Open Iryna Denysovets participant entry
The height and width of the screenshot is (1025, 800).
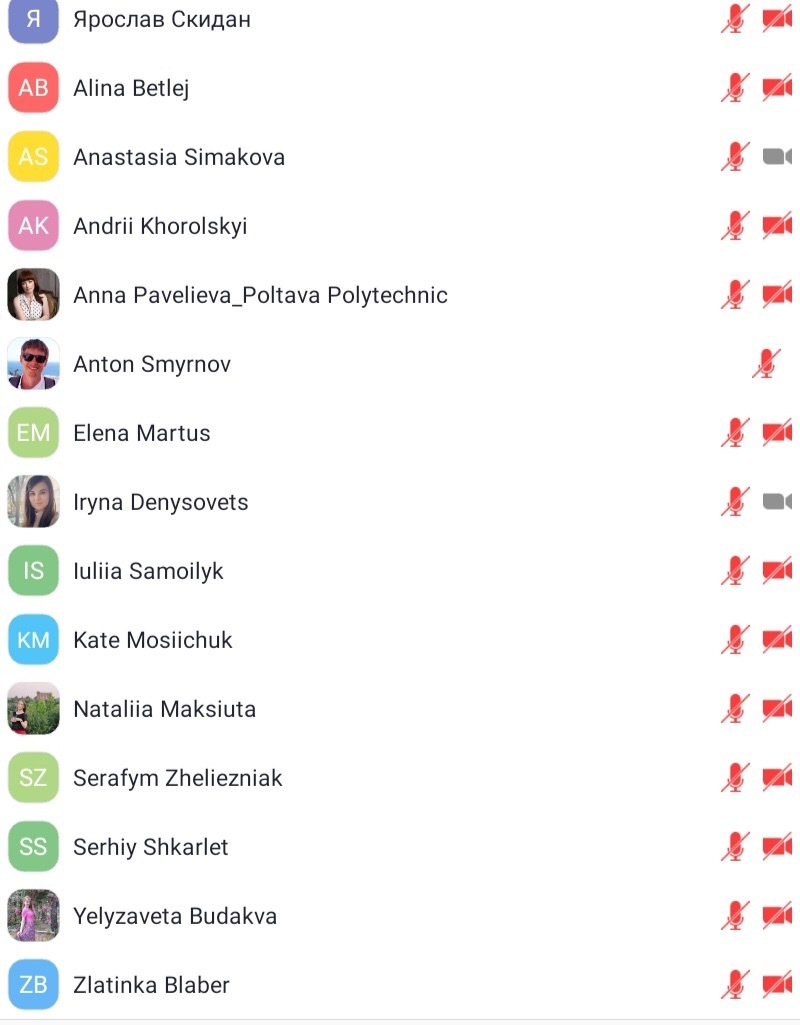[161, 502]
